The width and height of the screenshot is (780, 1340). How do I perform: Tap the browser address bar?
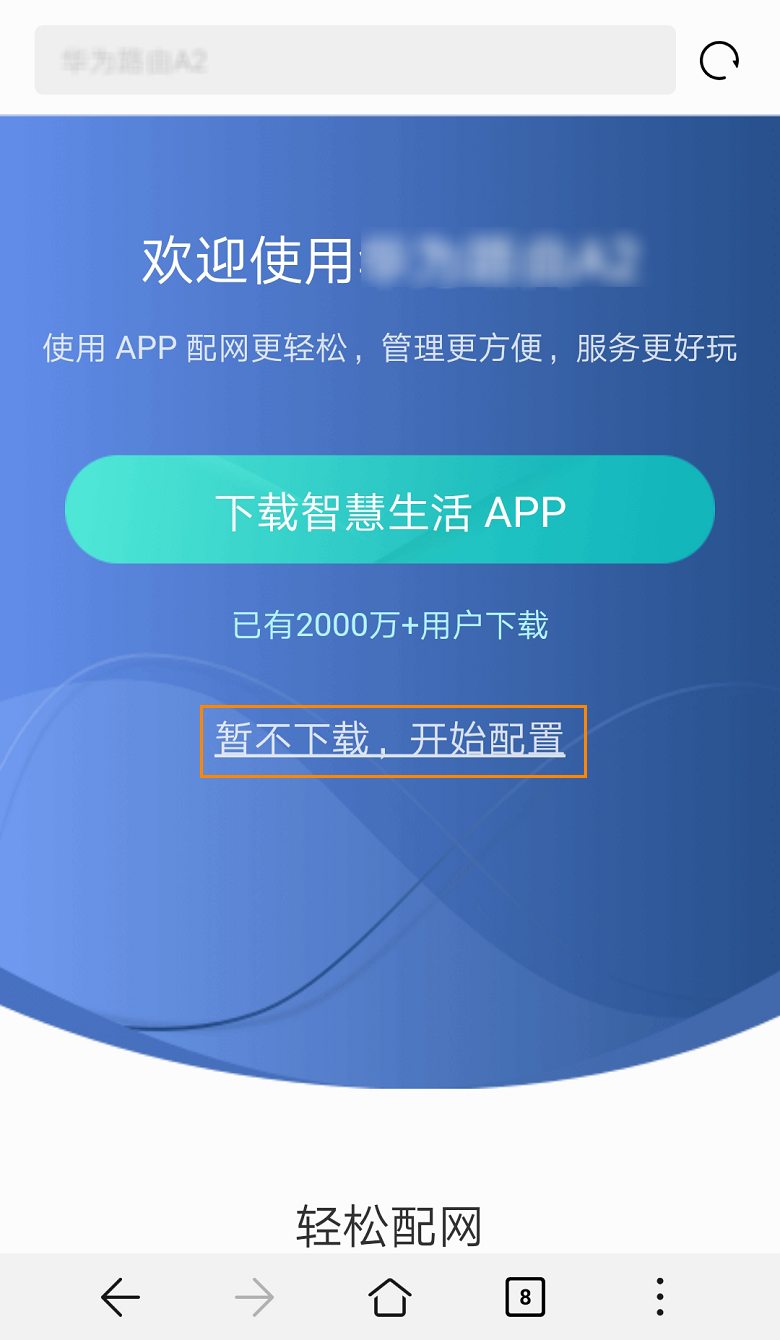coord(355,61)
